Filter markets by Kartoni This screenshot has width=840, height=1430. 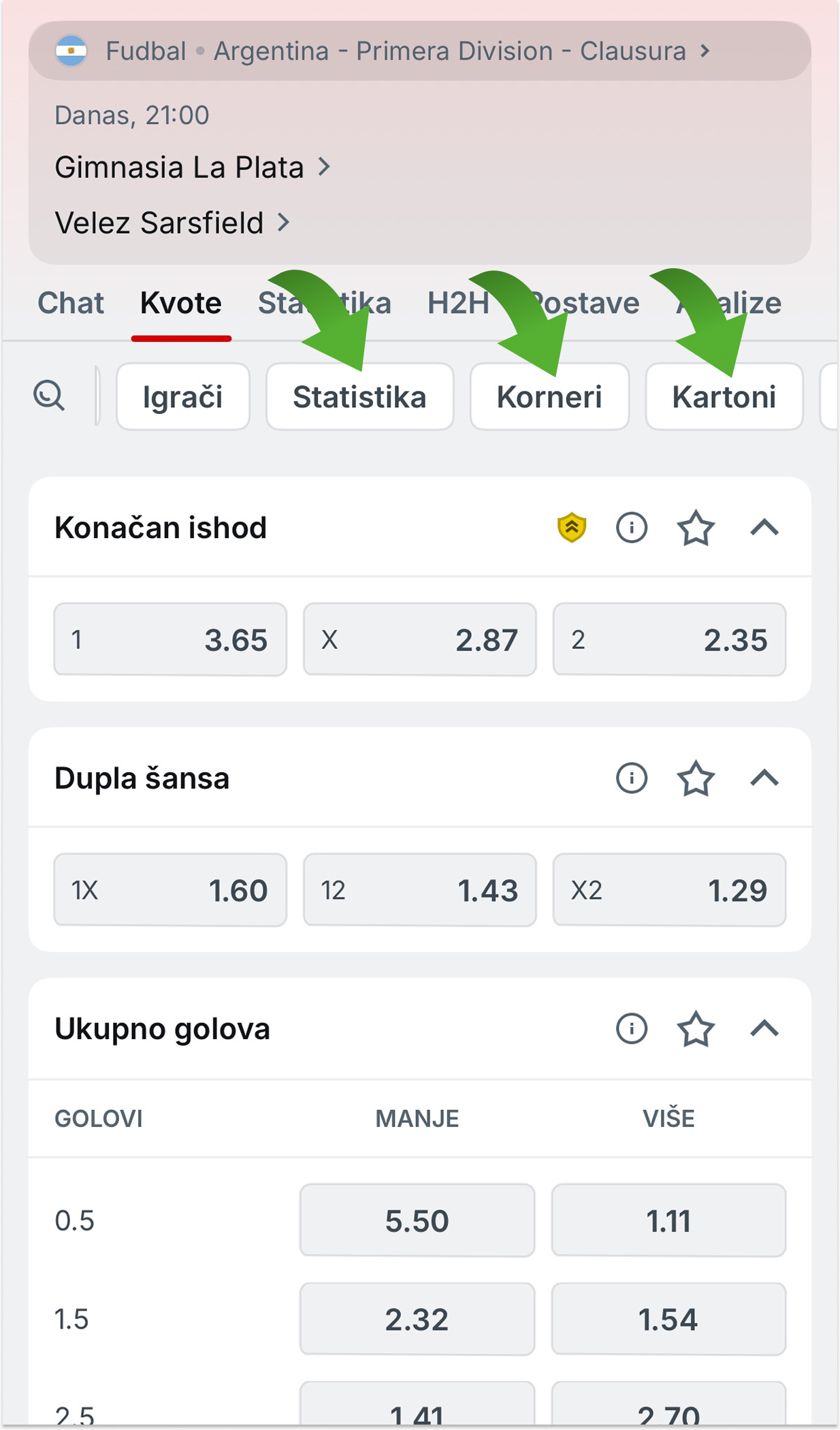click(724, 396)
